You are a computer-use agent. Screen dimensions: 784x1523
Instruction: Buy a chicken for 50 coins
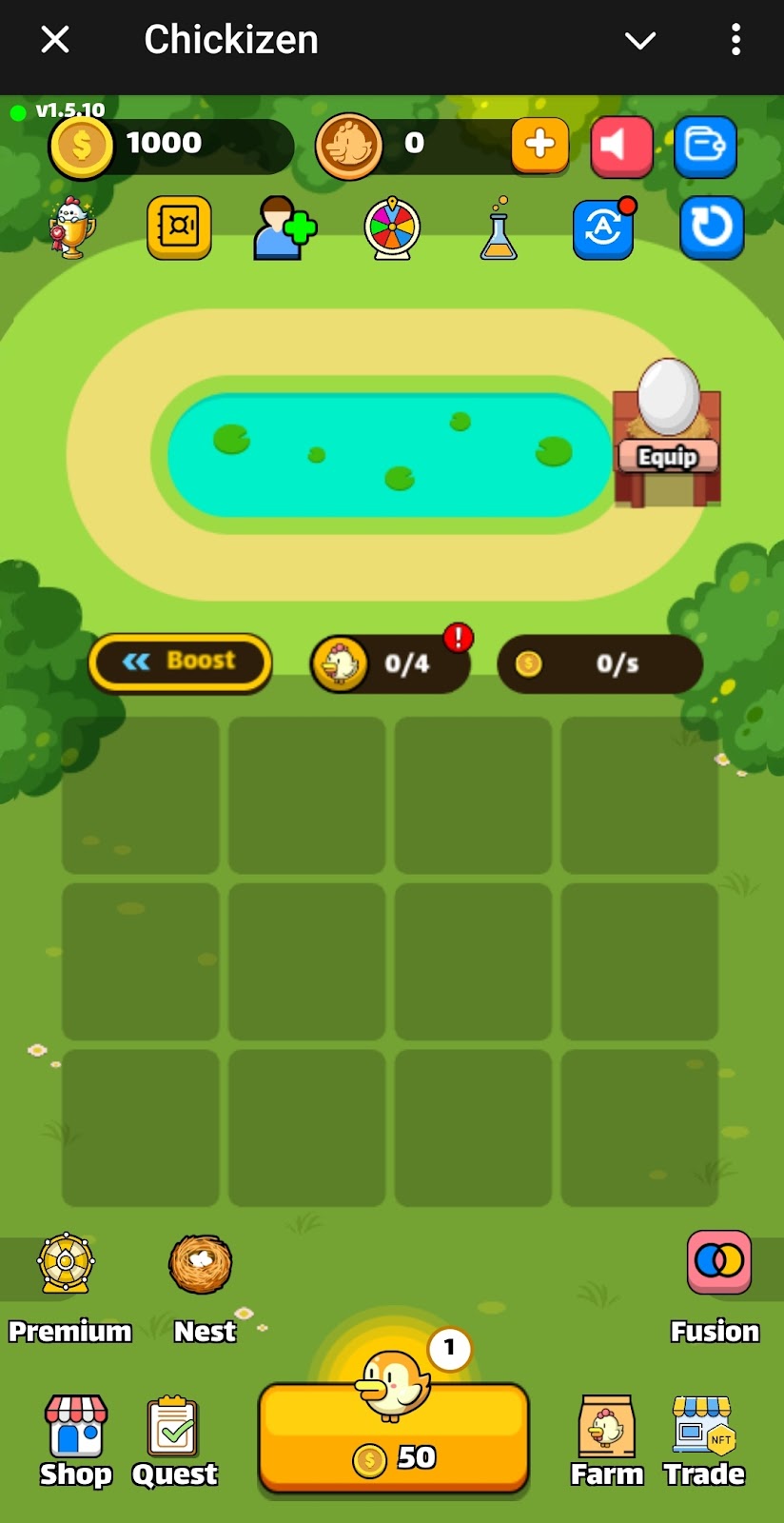tap(393, 1439)
